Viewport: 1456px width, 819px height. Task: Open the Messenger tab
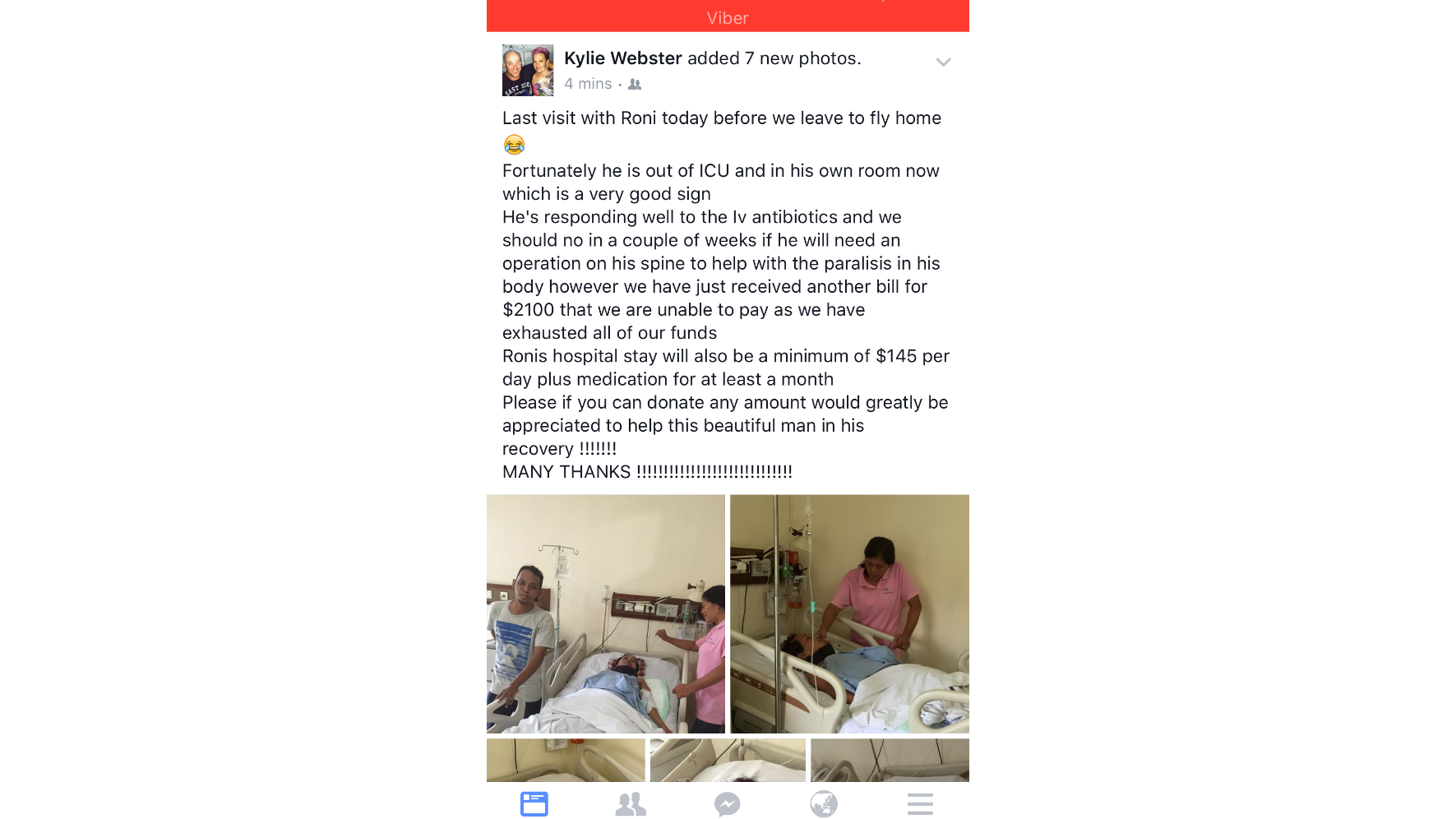728,803
